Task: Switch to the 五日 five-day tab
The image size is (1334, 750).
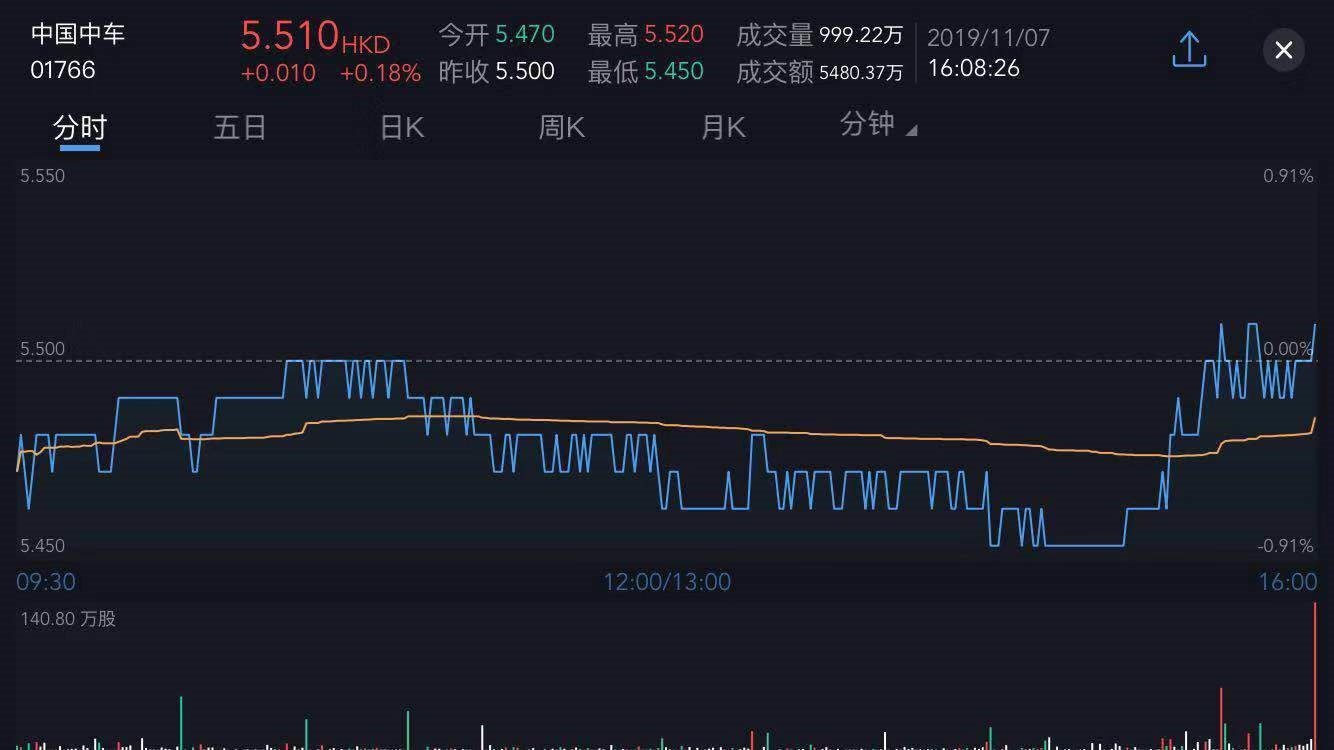Action: pos(240,128)
